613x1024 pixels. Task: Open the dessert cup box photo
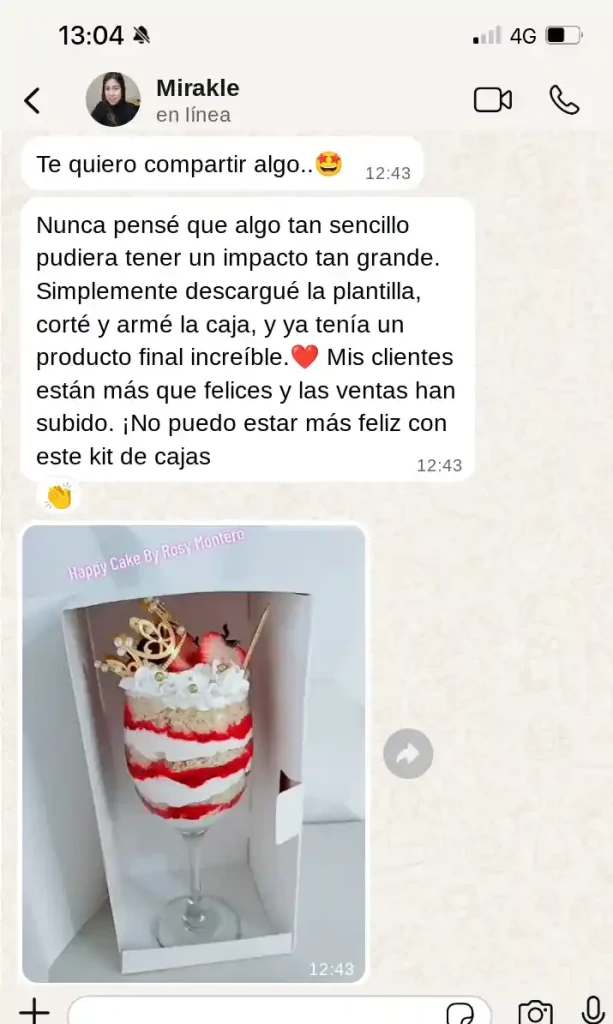pos(193,754)
